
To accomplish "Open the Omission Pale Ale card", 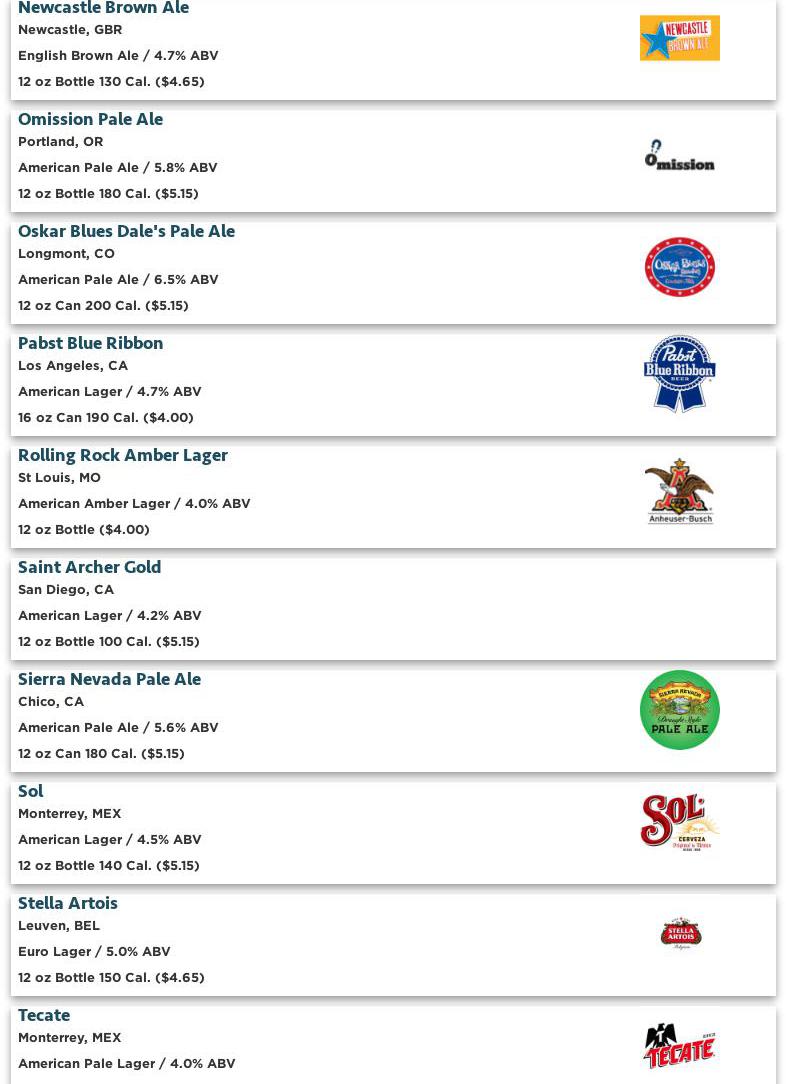I will pos(393,160).
